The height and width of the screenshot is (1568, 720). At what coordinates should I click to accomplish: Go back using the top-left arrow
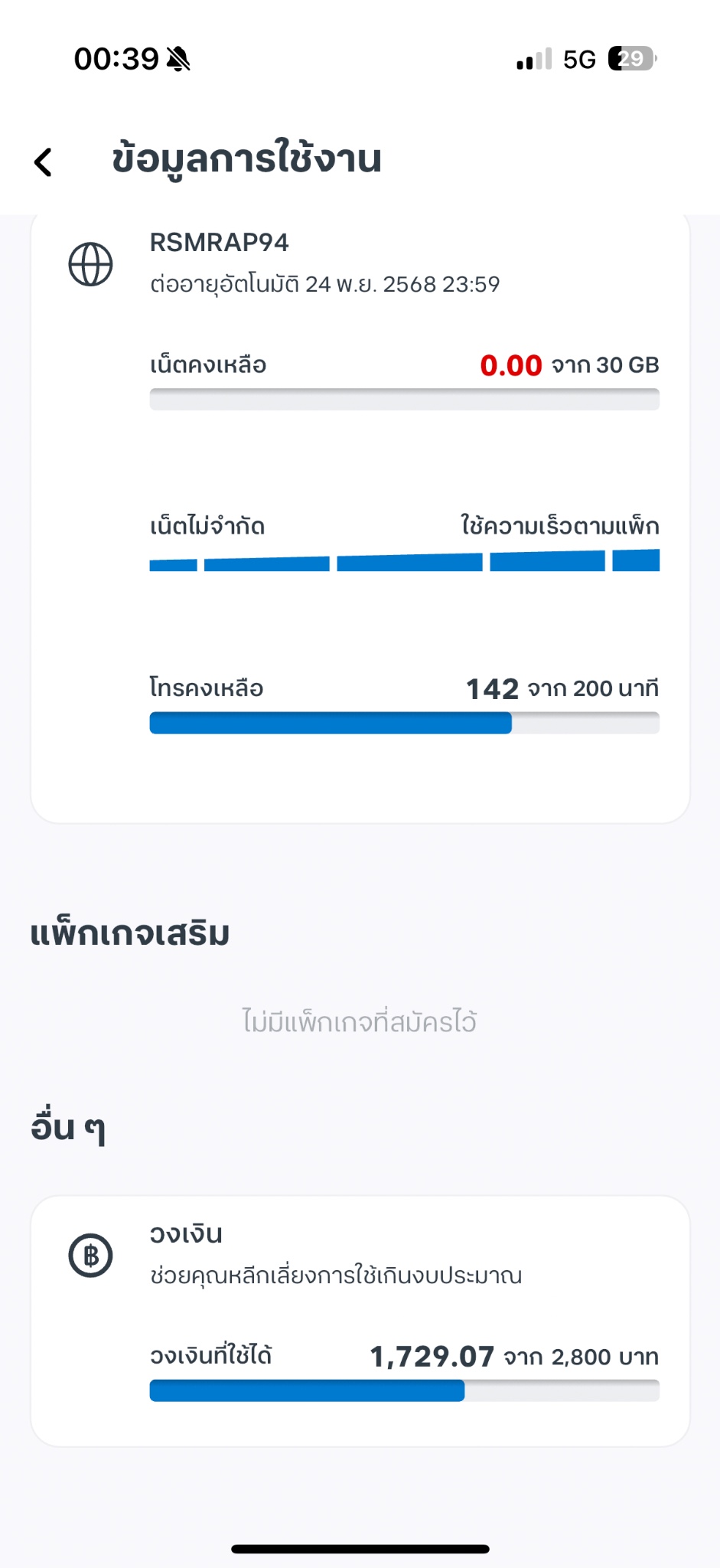[44, 162]
